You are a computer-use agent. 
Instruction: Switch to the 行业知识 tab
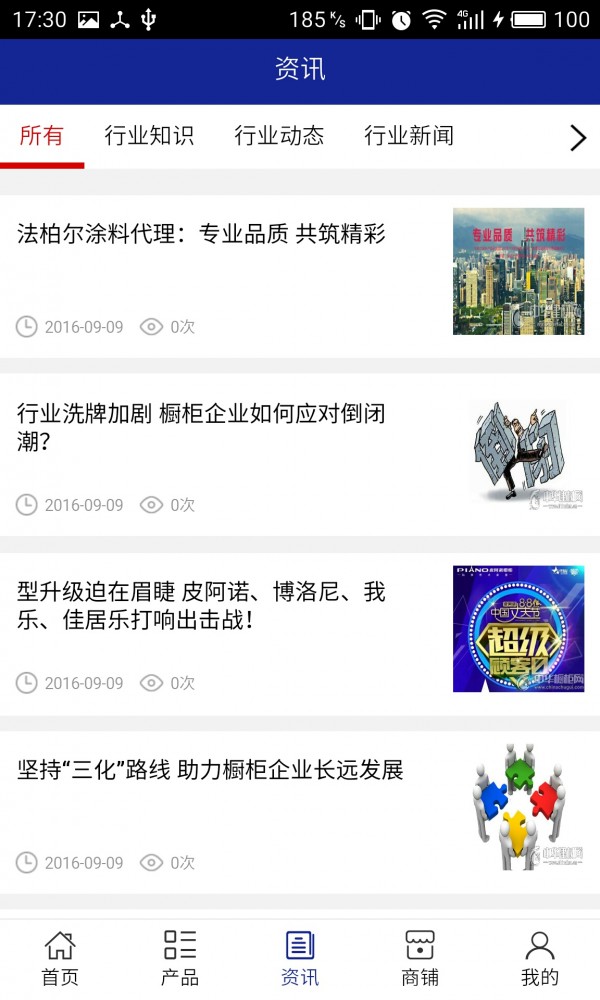tap(149, 136)
